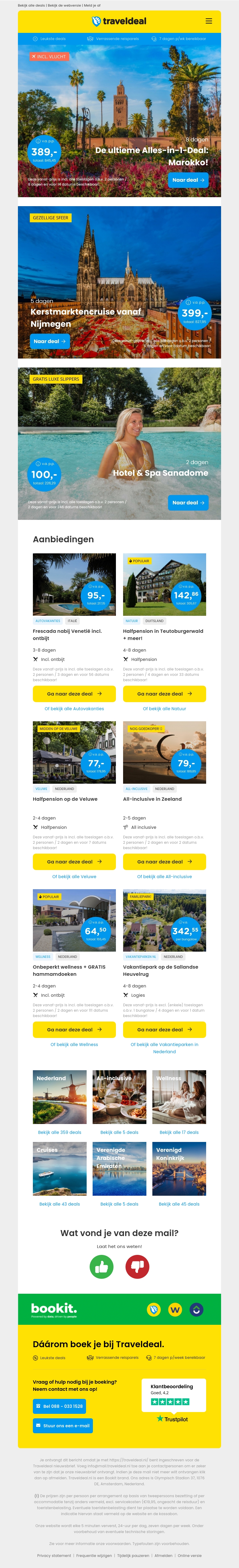Call Bel 088 - 033 1528

59,1406
